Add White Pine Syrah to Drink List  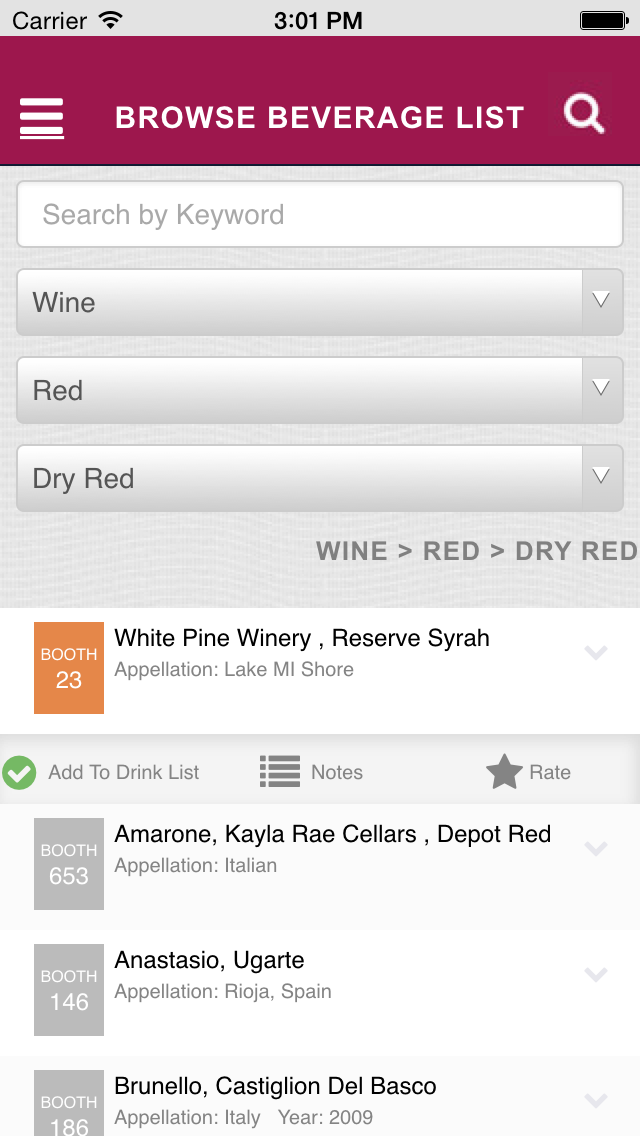101,772
